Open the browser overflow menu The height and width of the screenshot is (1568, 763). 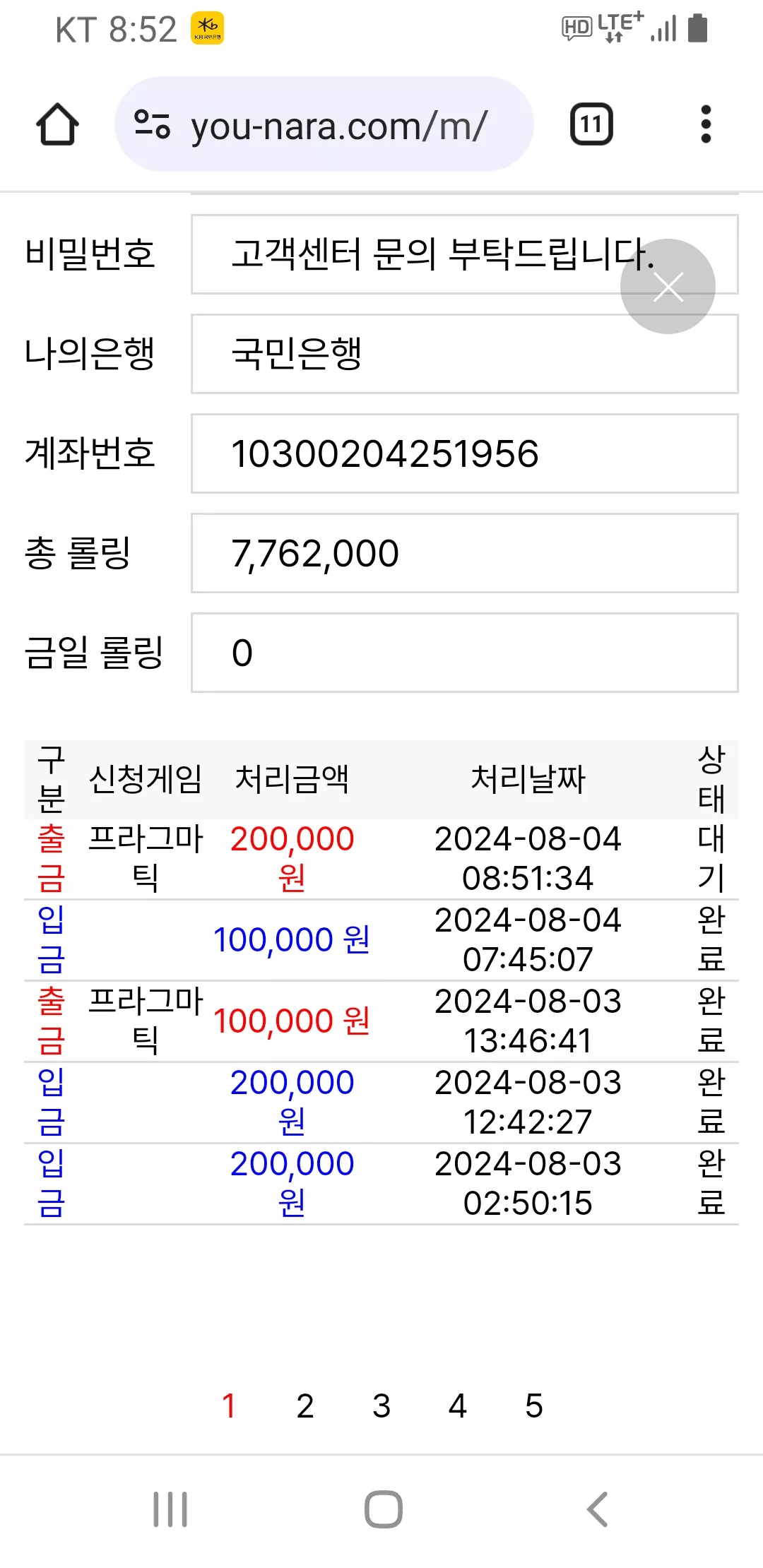tap(705, 124)
